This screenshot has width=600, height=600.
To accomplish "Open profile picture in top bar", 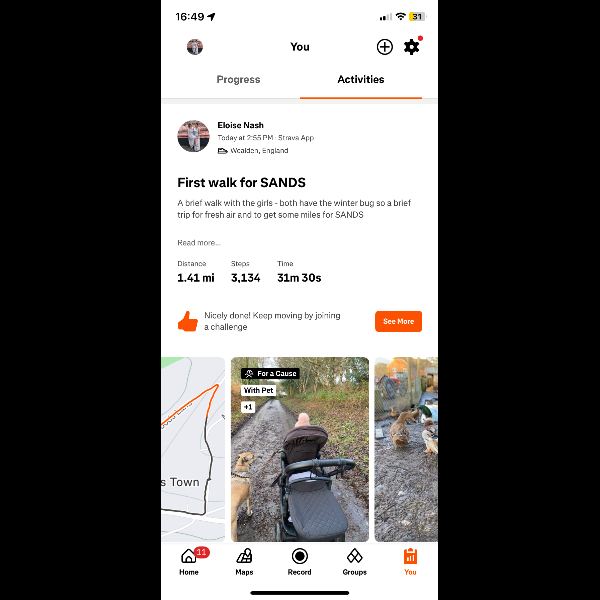I will 195,47.
